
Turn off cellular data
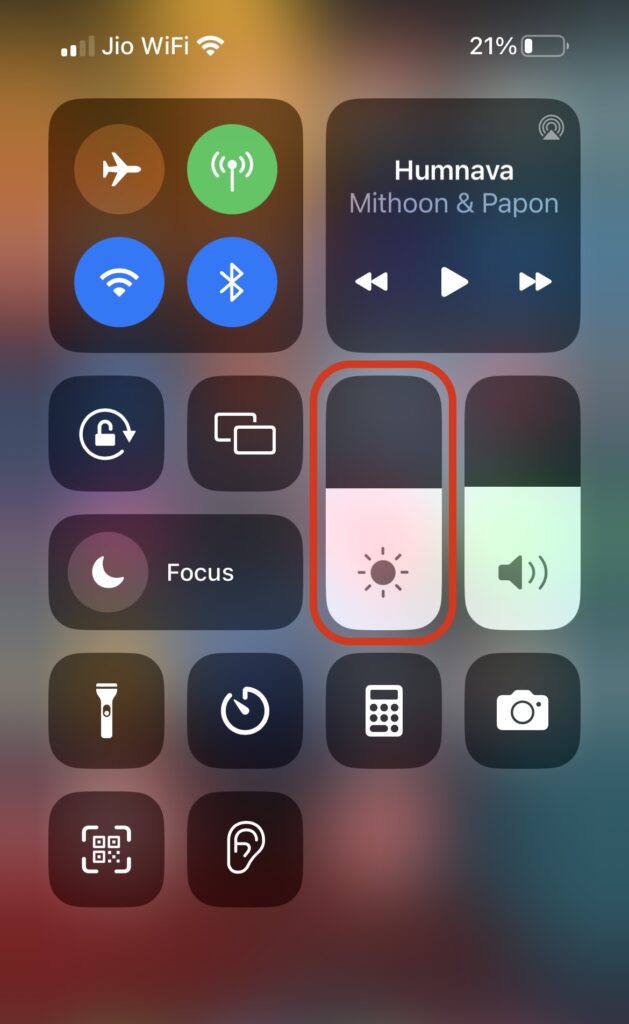[232, 169]
